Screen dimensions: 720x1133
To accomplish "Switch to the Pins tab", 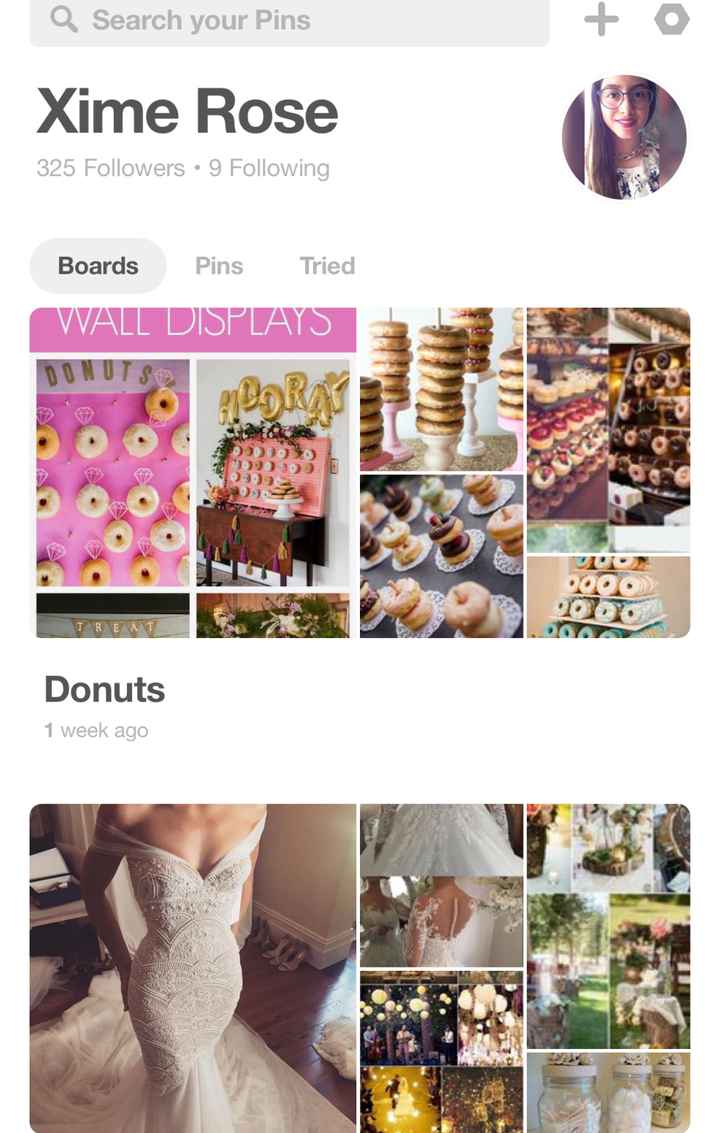I will pyautogui.click(x=219, y=266).
